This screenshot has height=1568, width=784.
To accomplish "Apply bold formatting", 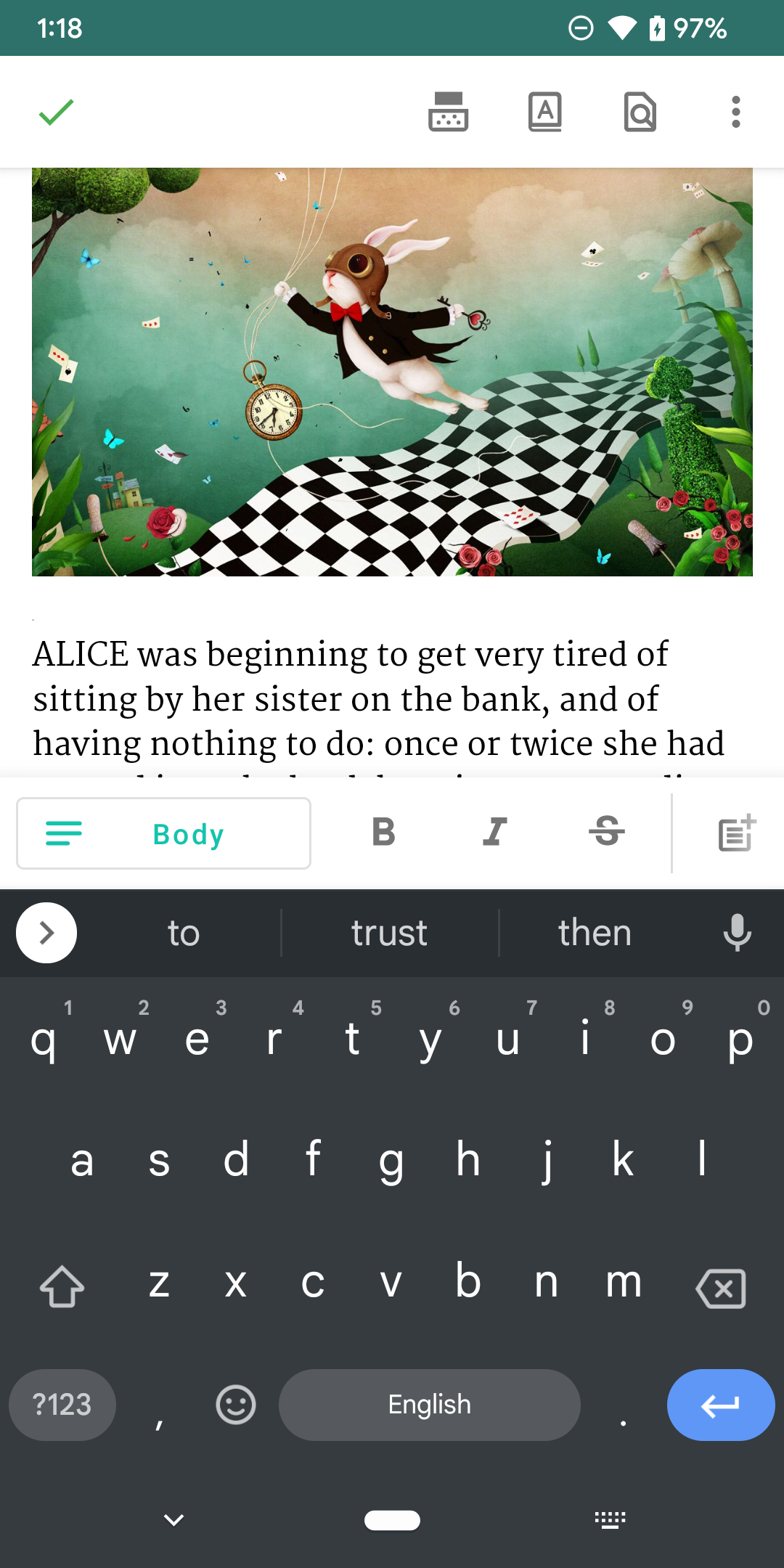I will coord(383,832).
